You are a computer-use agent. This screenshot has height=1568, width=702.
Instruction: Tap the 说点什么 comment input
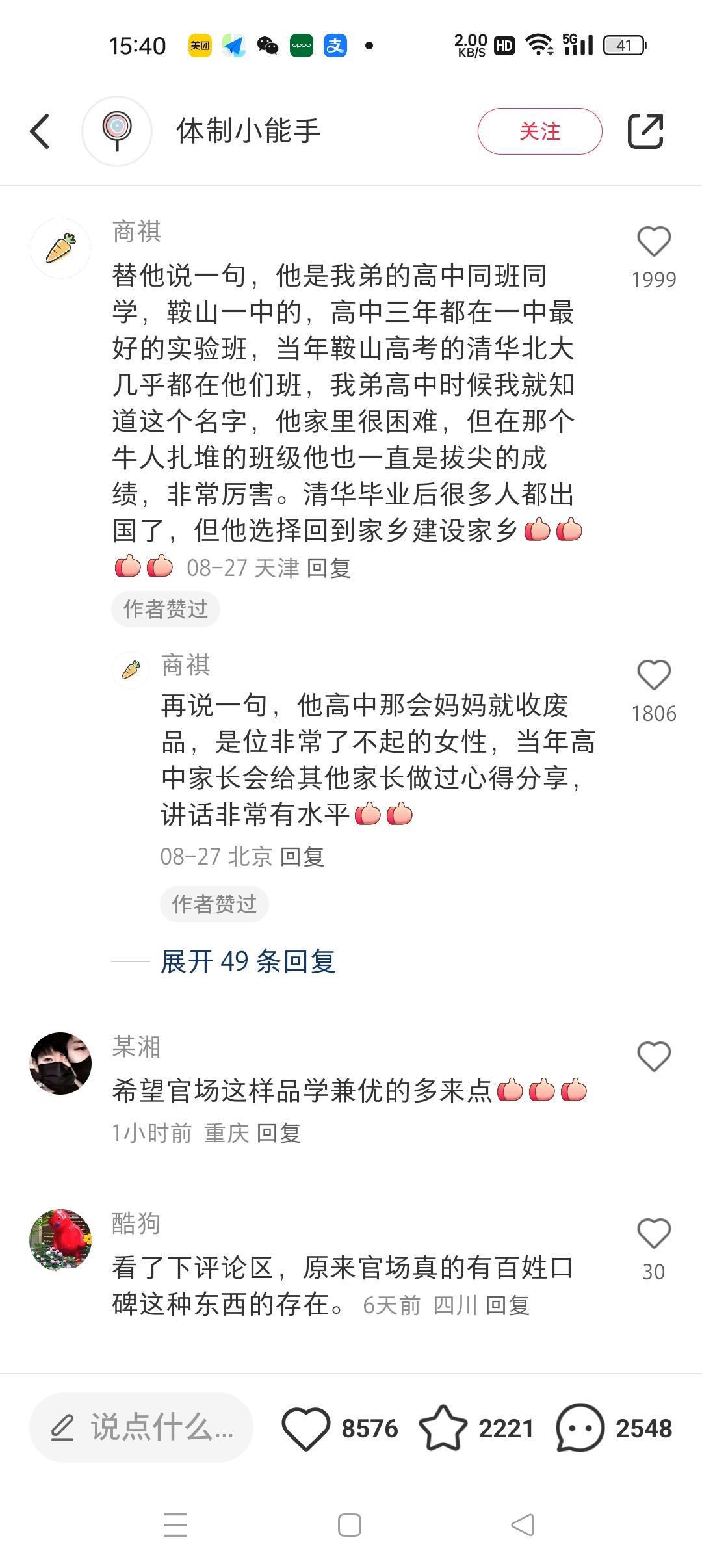tap(141, 1428)
